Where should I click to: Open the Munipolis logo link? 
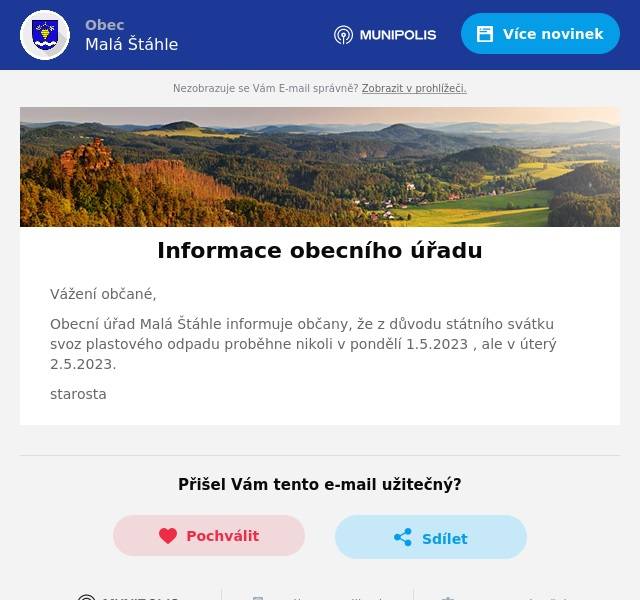(x=385, y=34)
